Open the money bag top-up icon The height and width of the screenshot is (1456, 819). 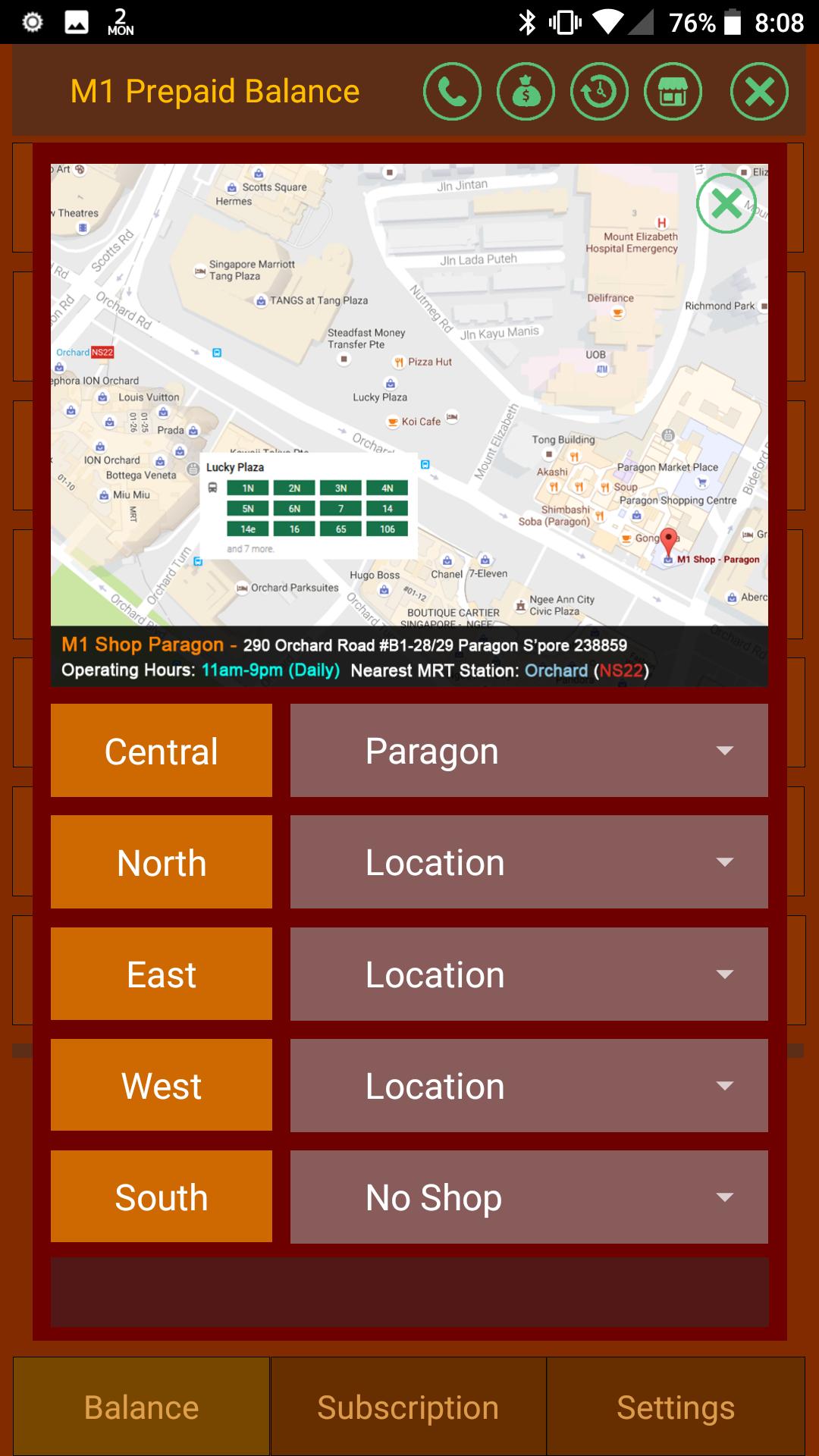pyautogui.click(x=526, y=92)
